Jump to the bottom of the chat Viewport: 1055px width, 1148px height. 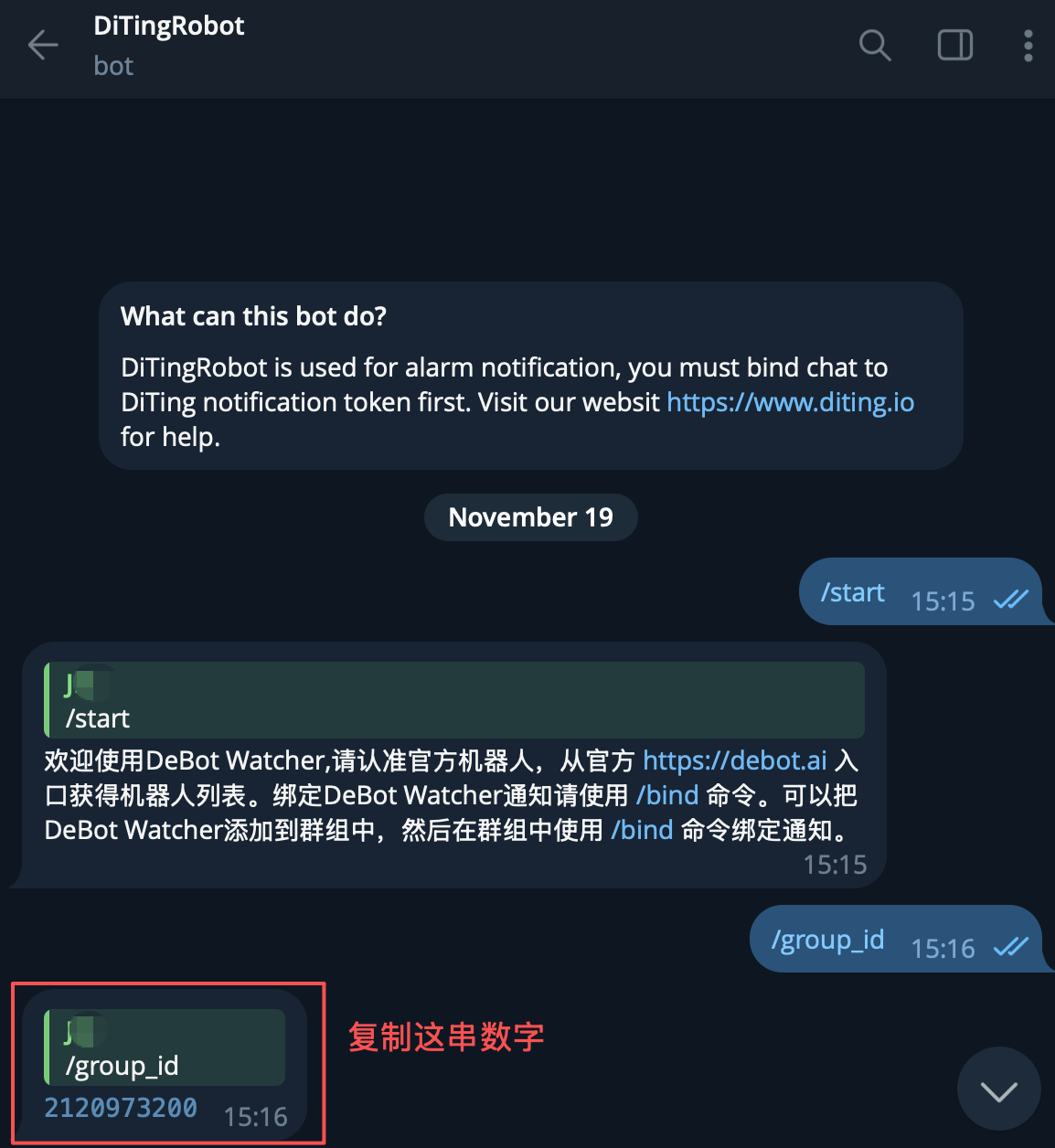tap(998, 1090)
